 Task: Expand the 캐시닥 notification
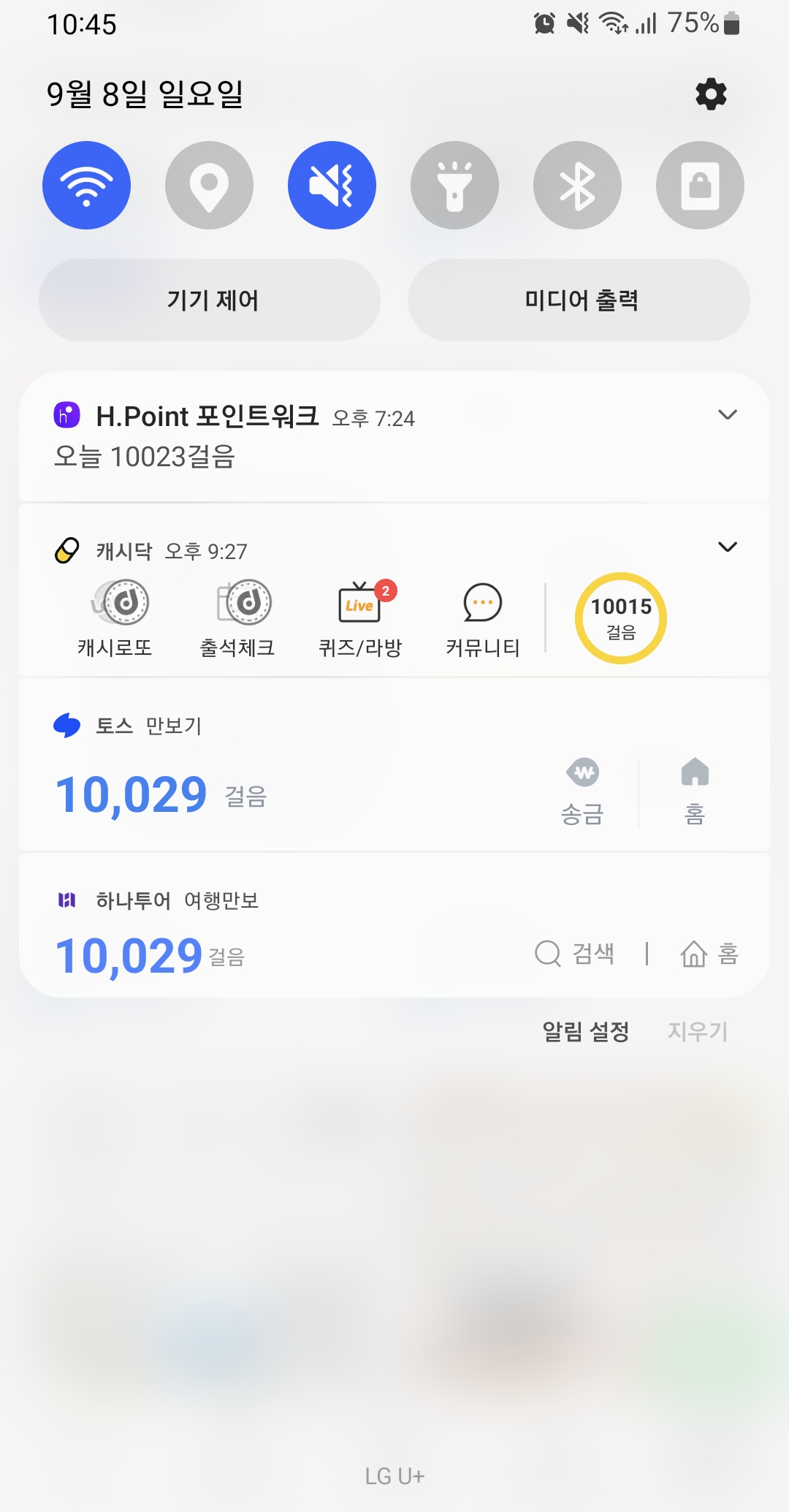click(727, 547)
